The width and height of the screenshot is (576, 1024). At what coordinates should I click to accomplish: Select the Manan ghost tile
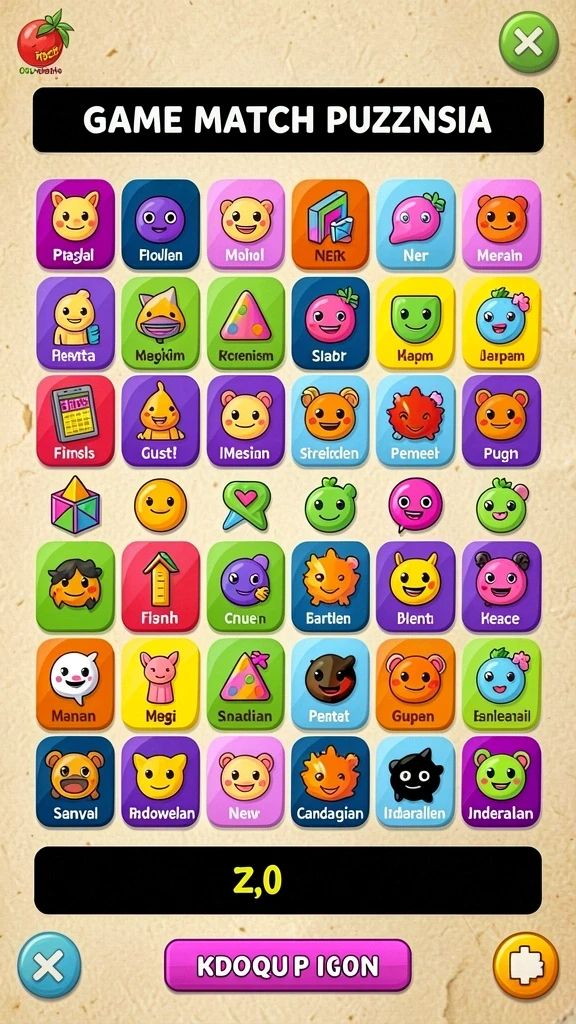[x=75, y=684]
